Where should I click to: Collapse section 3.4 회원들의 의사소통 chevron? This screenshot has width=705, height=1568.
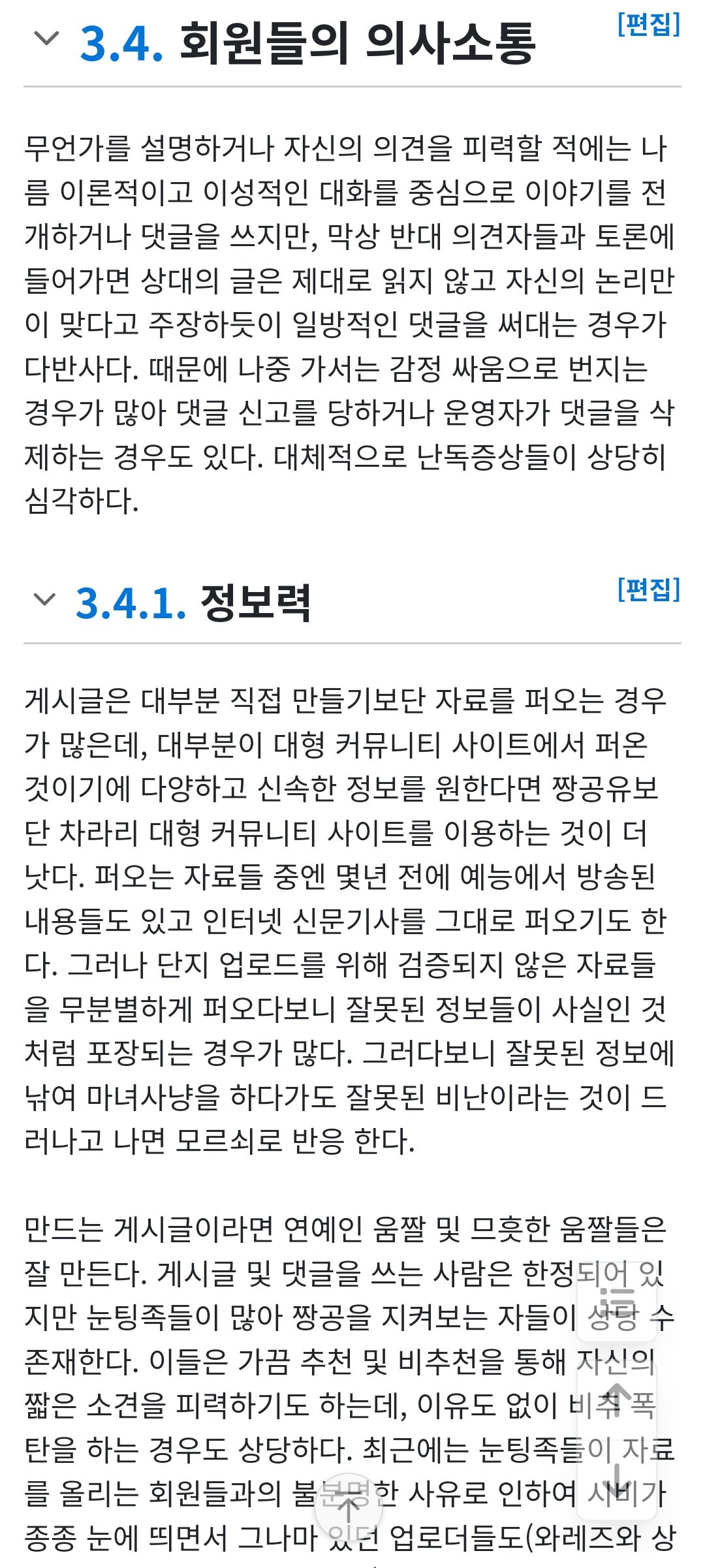46,40
